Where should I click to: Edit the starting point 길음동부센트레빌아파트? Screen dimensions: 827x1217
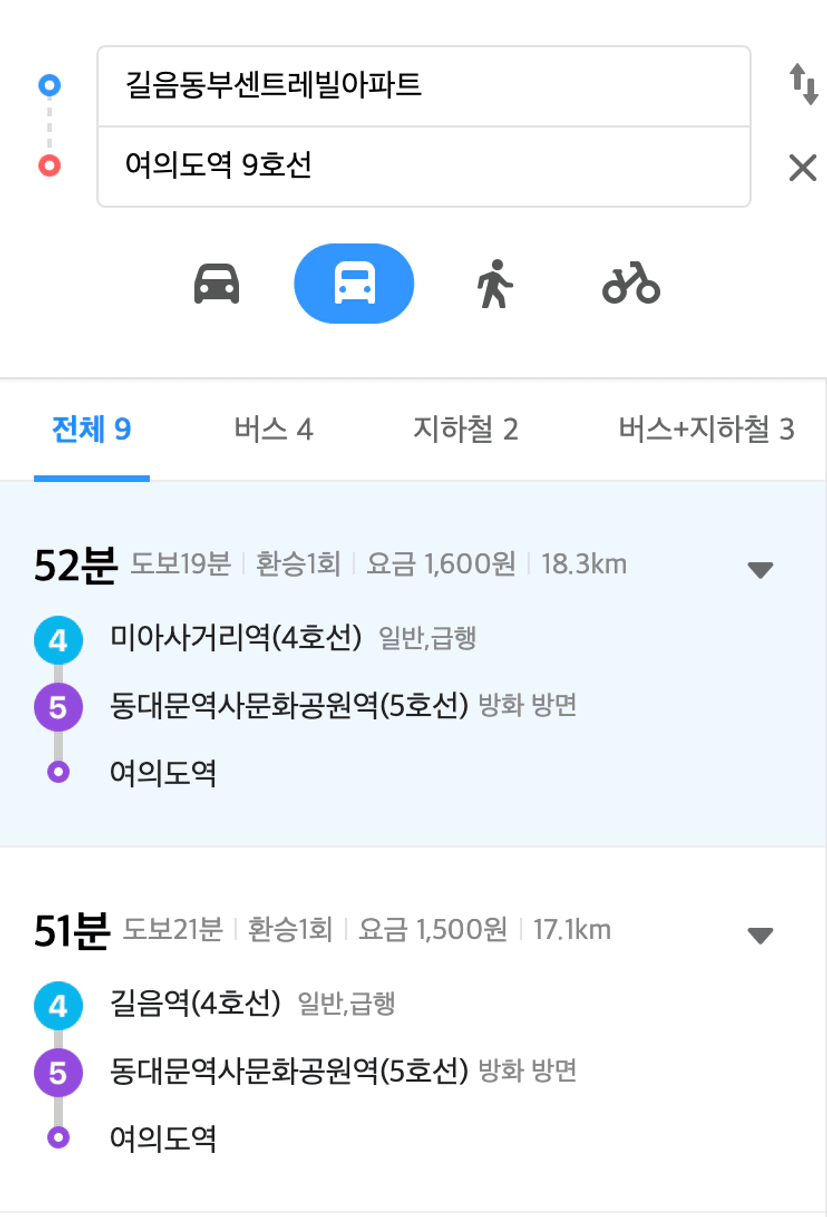(x=423, y=86)
